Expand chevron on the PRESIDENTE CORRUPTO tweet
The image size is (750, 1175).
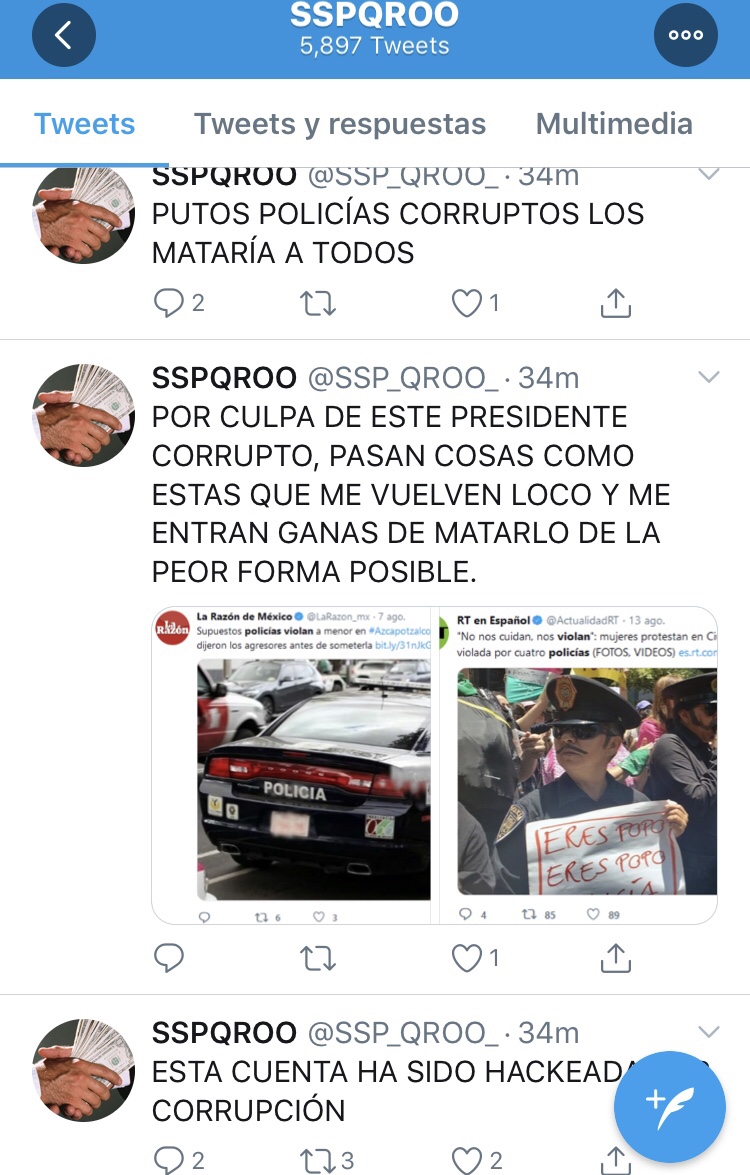coord(708,377)
